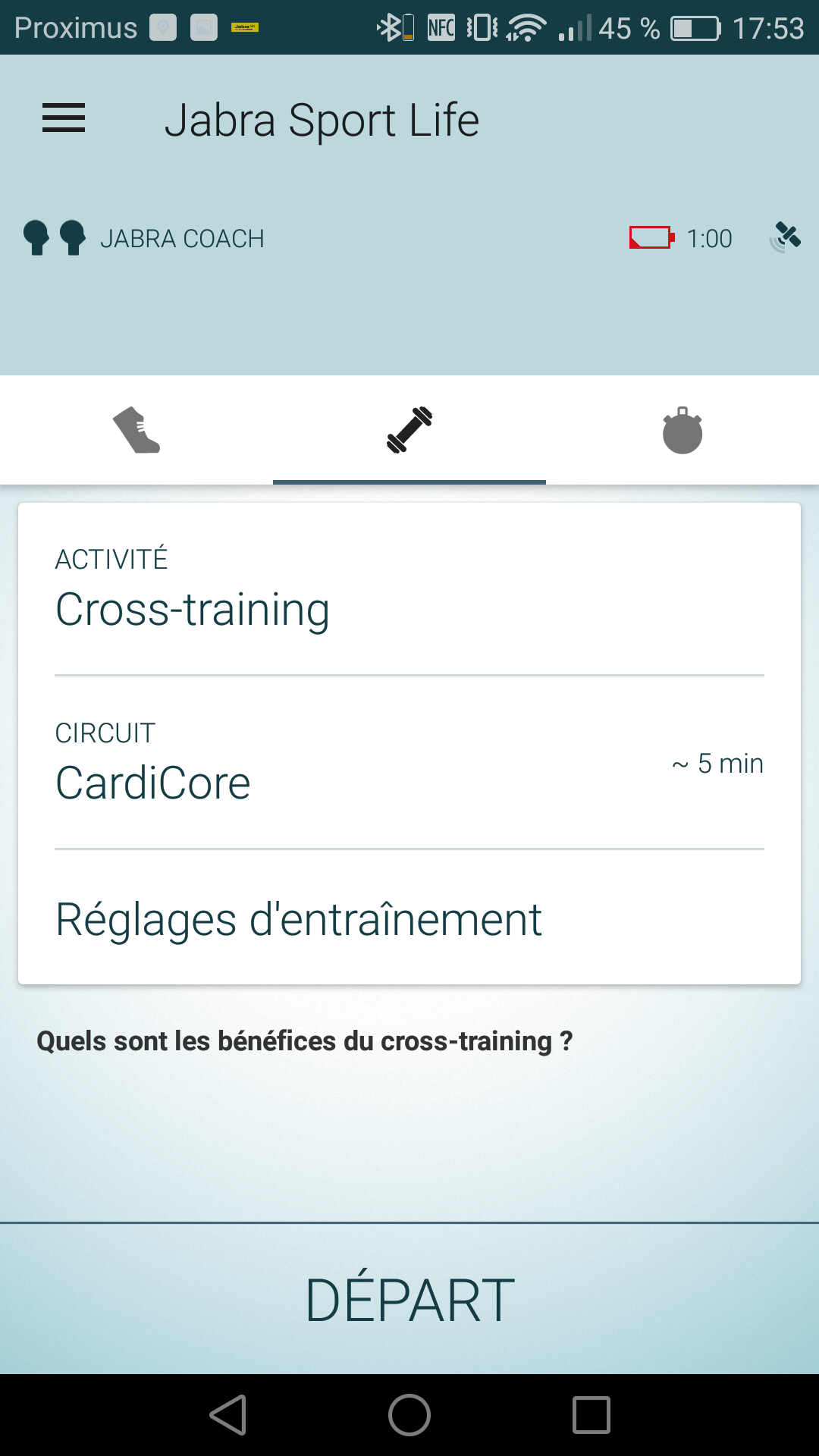Screen dimensions: 819x1456
Task: Go back using the system back button
Action: (x=228, y=1415)
